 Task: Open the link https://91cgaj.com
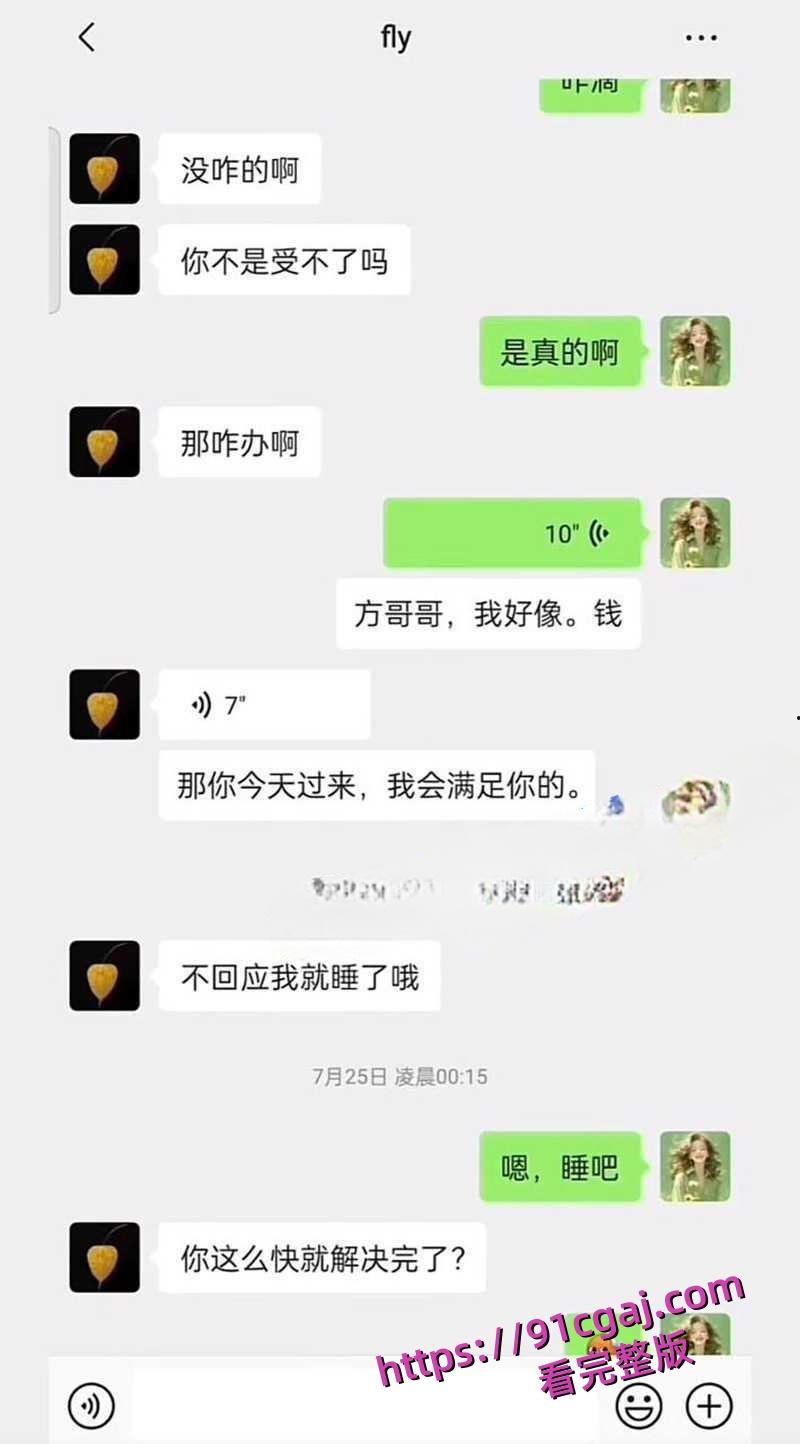(560, 1330)
